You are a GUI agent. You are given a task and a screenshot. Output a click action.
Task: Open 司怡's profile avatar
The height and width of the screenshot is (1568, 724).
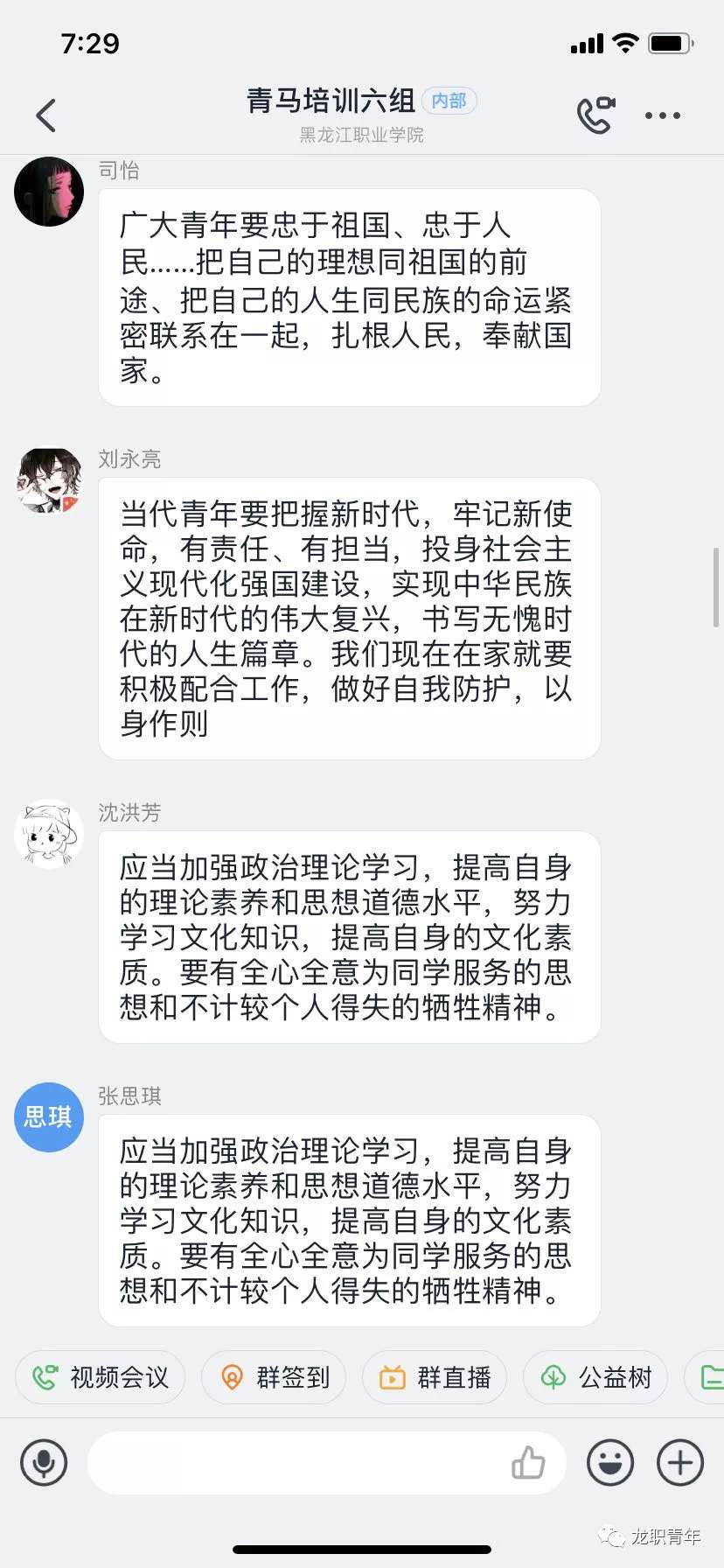click(x=49, y=192)
